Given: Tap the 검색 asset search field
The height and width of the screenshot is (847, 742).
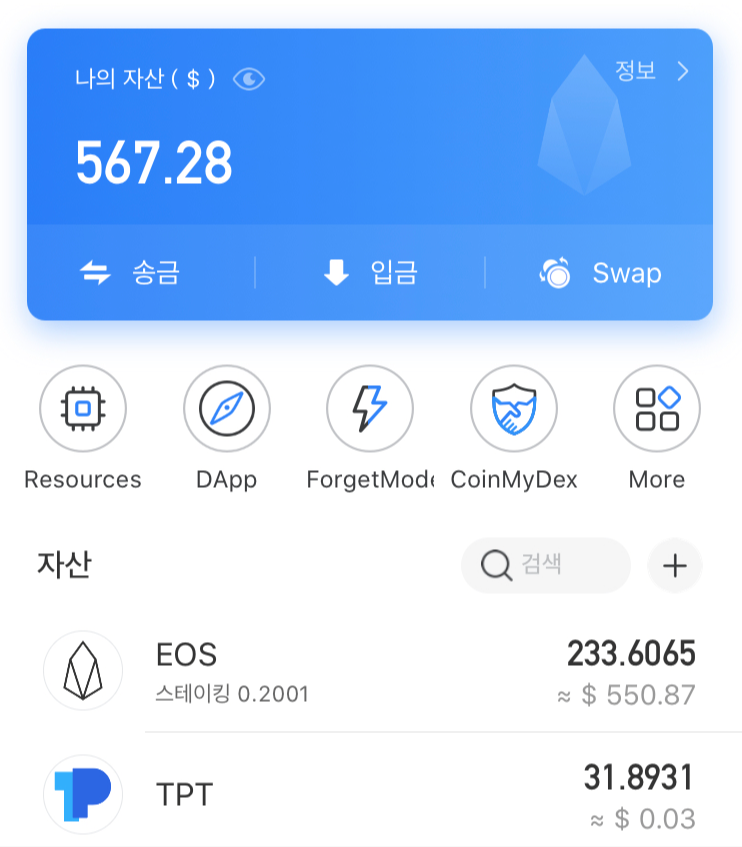Looking at the screenshot, I should click(545, 566).
